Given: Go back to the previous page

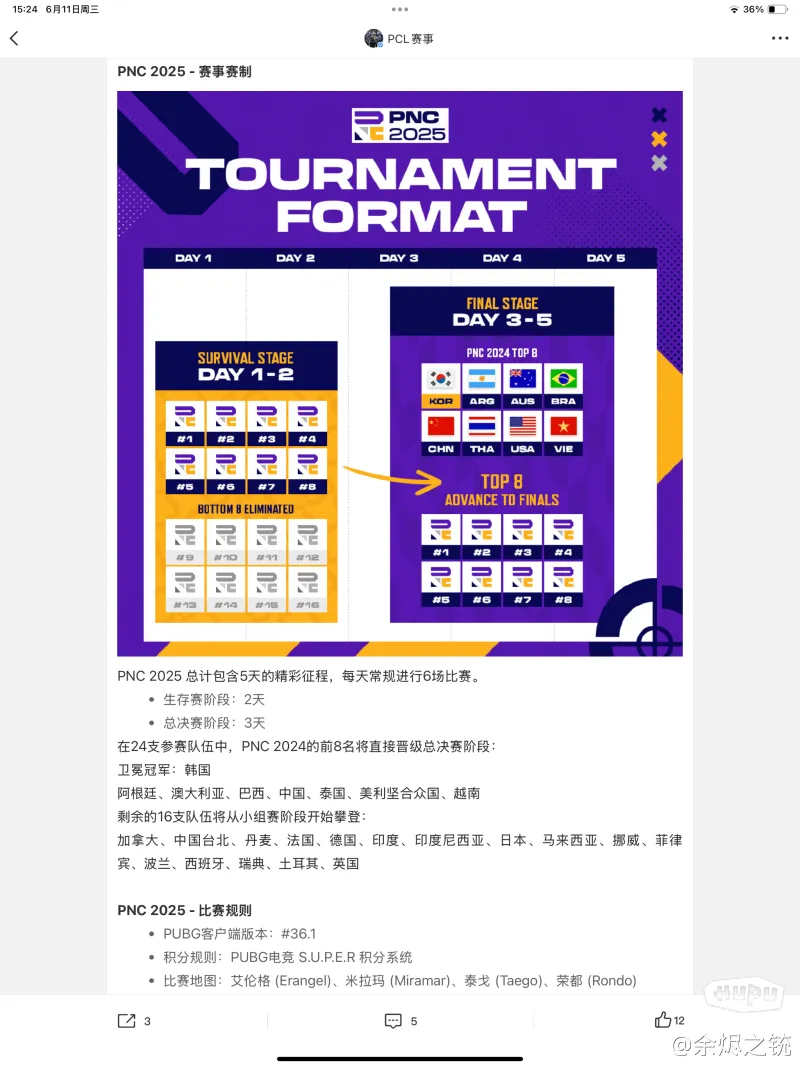Looking at the screenshot, I should click(14, 38).
